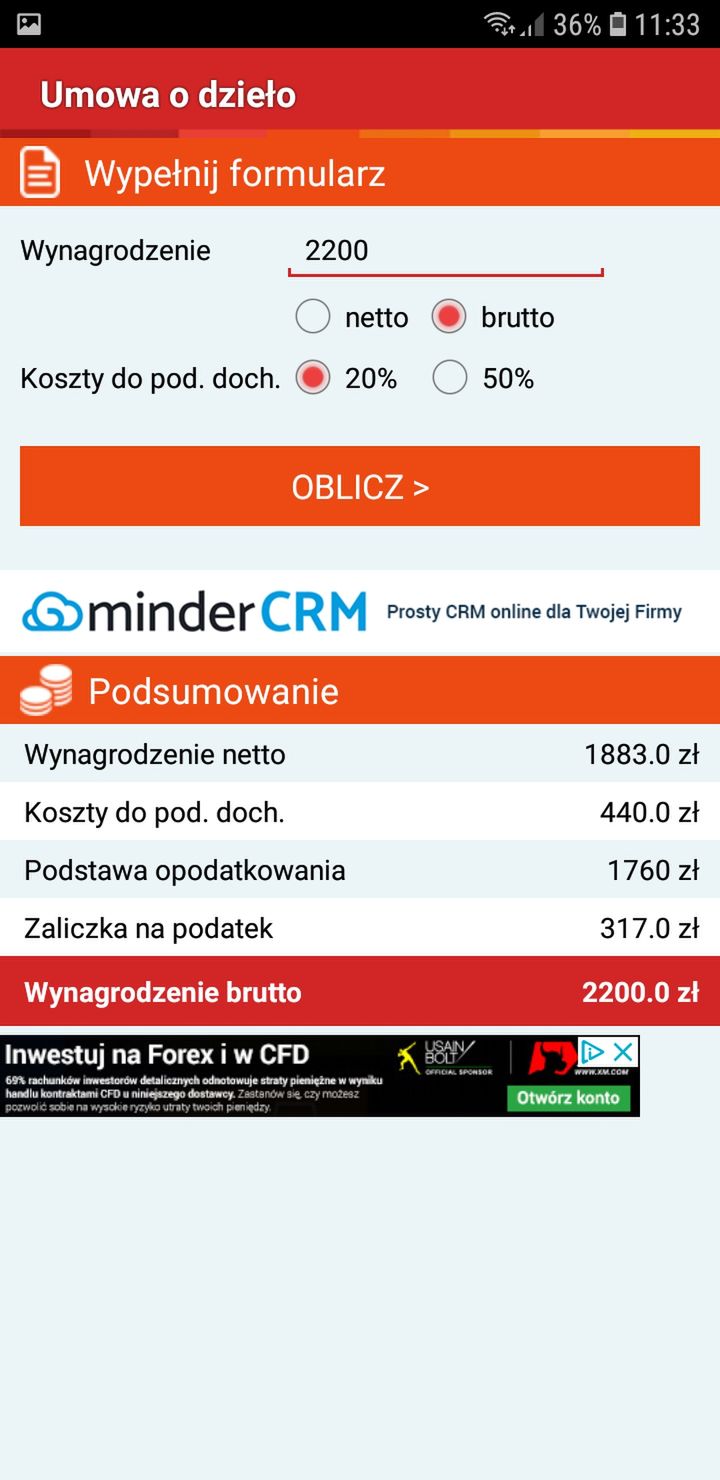
Task: Set costs to 20%
Action: click(313, 378)
